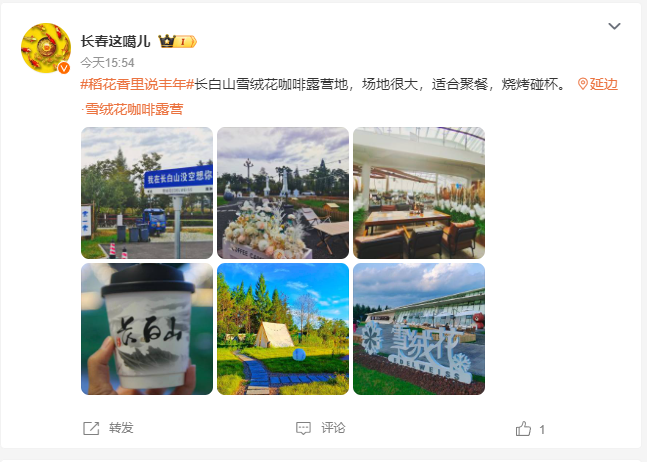Screen dimensions: 647x462
Task: Repost this post with 转发
Action: [x=108, y=428]
